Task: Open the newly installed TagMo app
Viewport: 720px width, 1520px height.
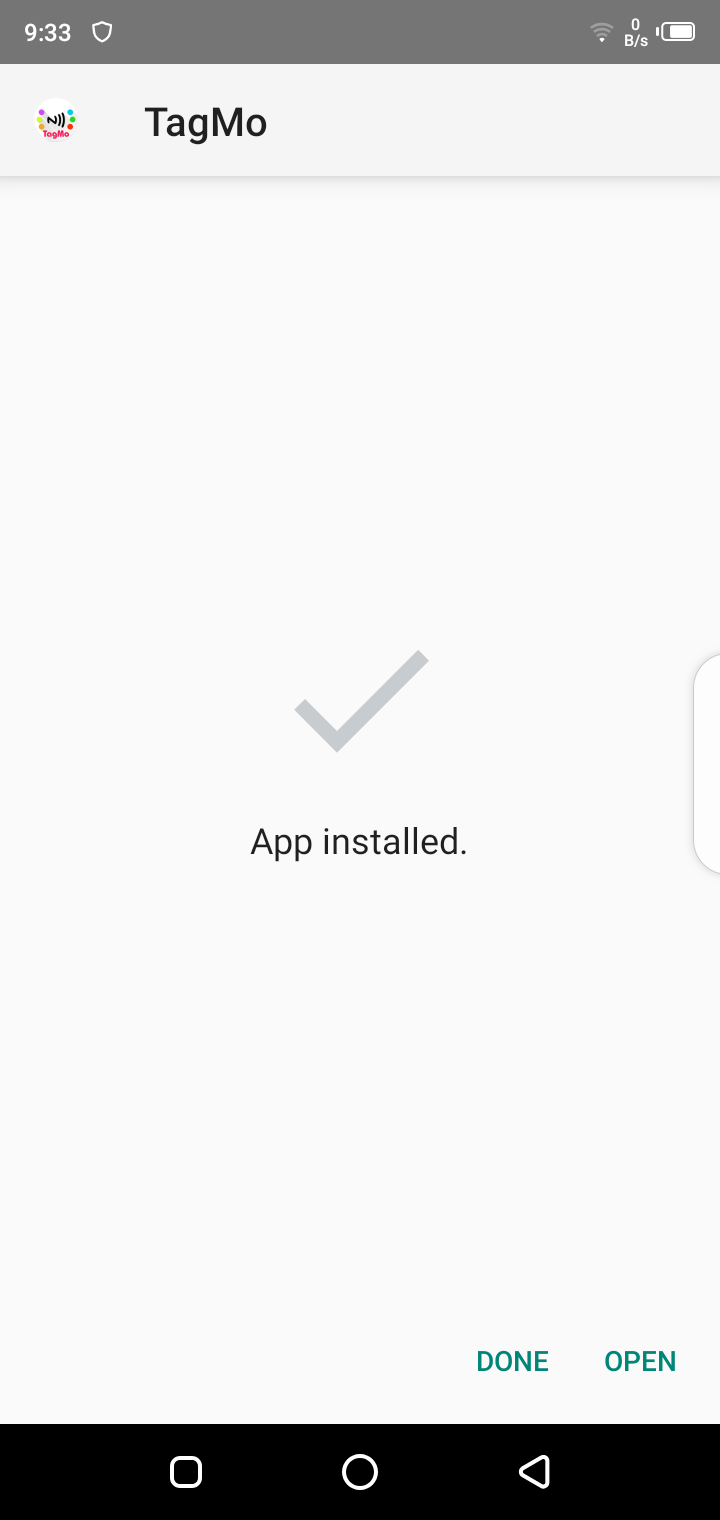Action: coord(640,1361)
